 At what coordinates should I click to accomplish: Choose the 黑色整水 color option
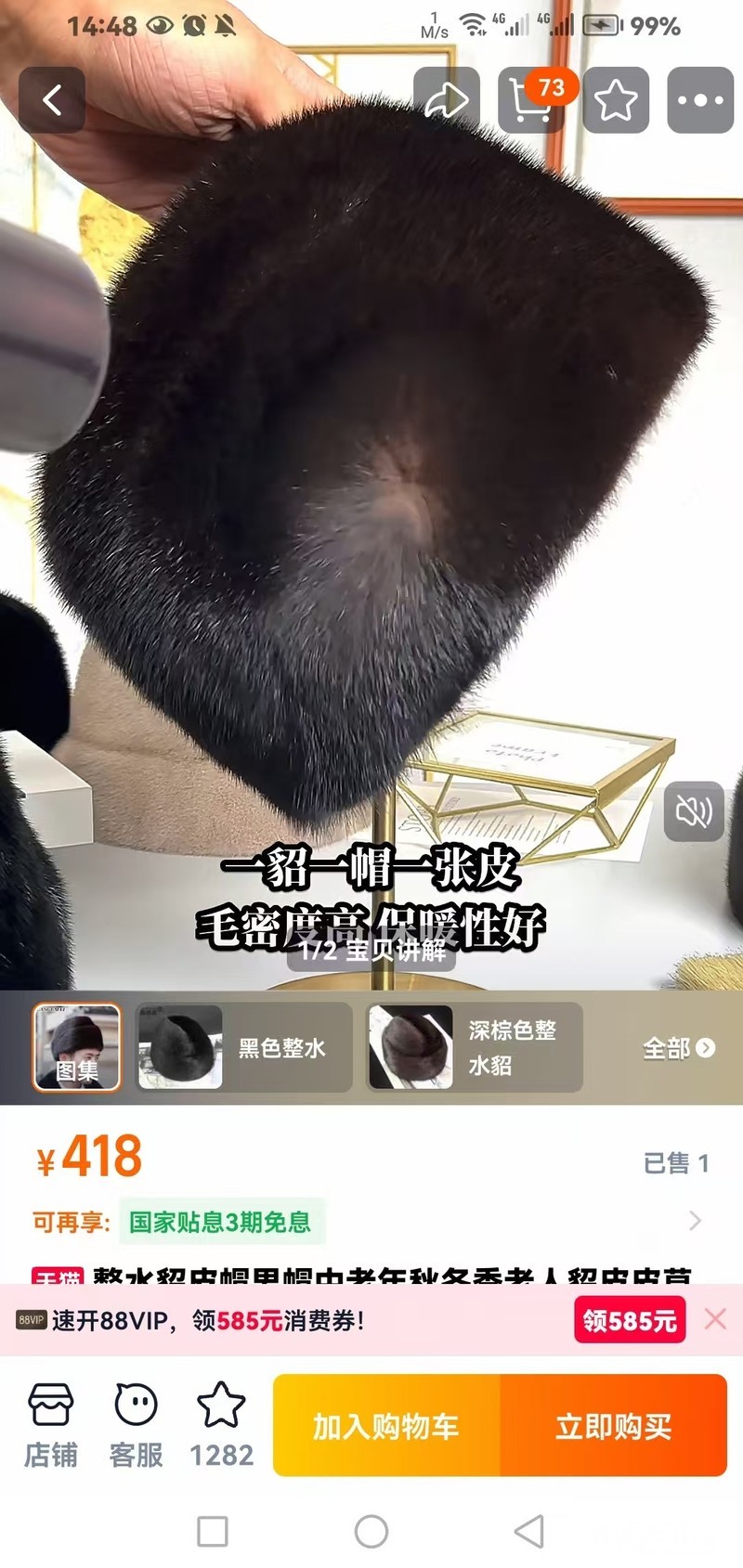[x=243, y=1047]
